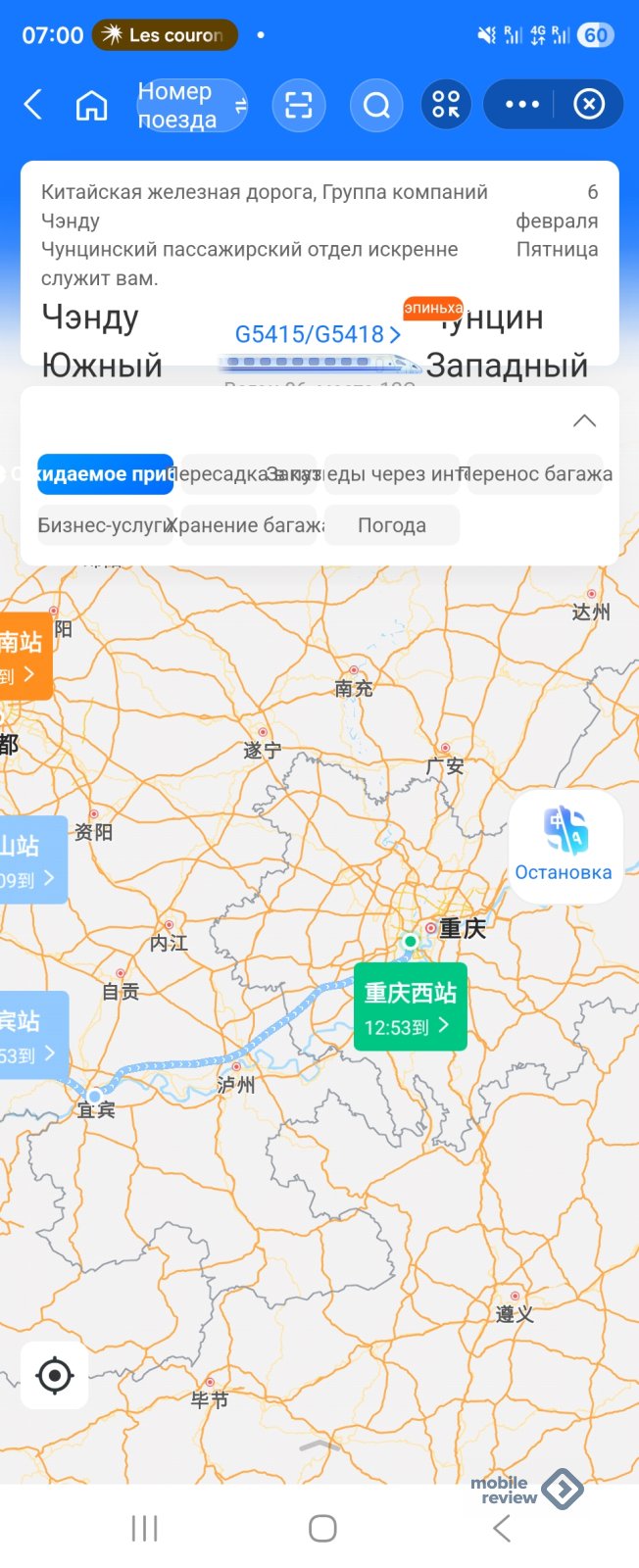Open Бизнес-услуги
Image resolution: width=639 pixels, height=1568 pixels.
tap(105, 525)
